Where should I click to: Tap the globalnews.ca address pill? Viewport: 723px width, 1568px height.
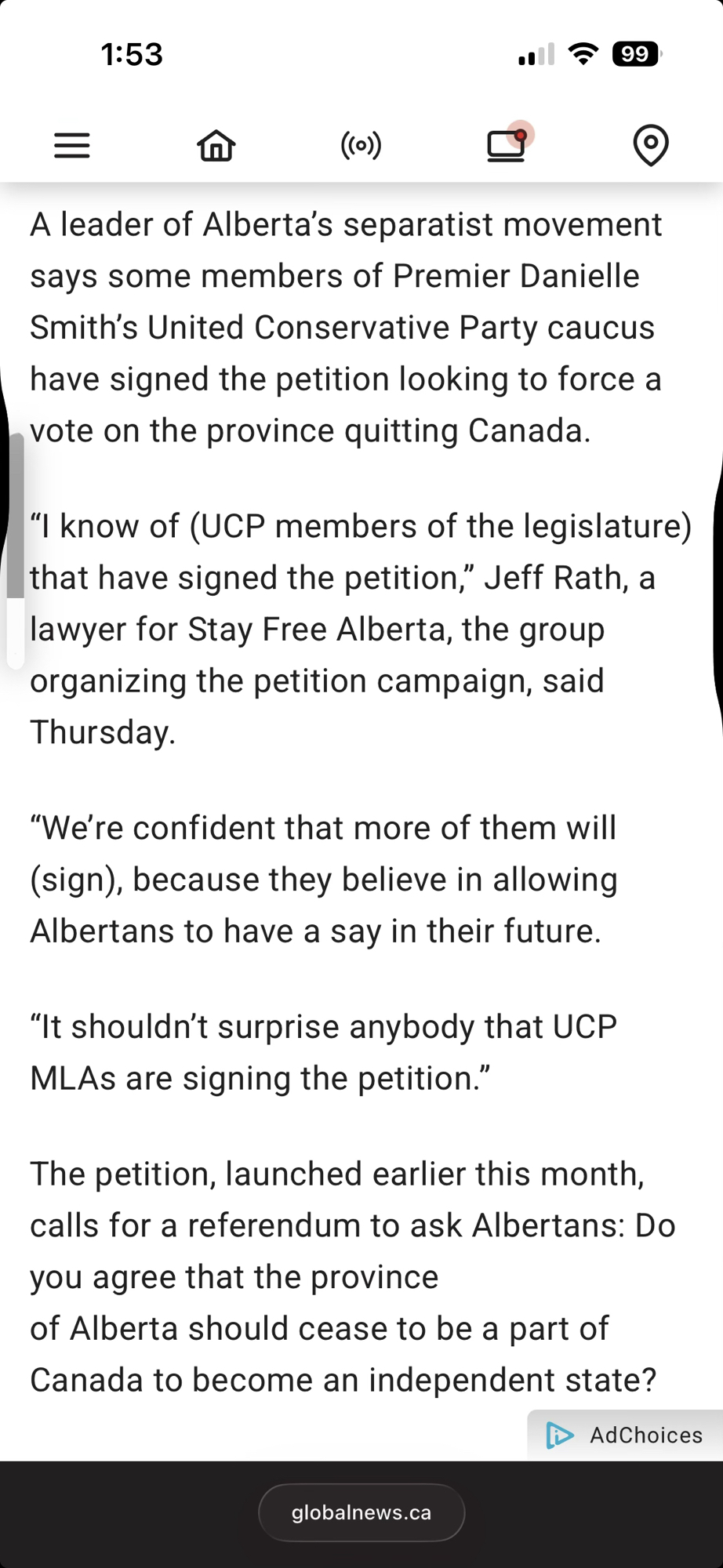[361, 1512]
